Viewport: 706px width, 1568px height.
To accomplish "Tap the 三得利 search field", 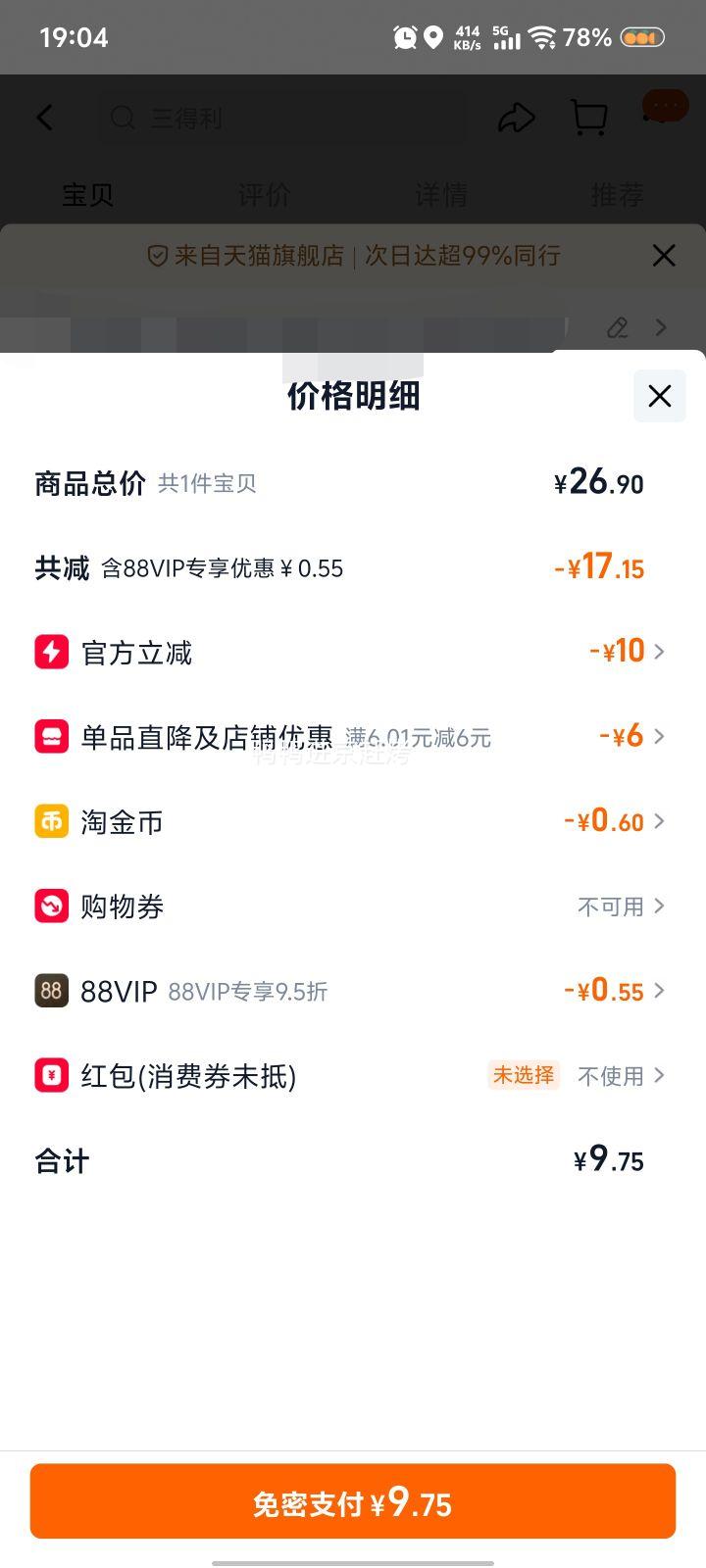I will coord(281,117).
